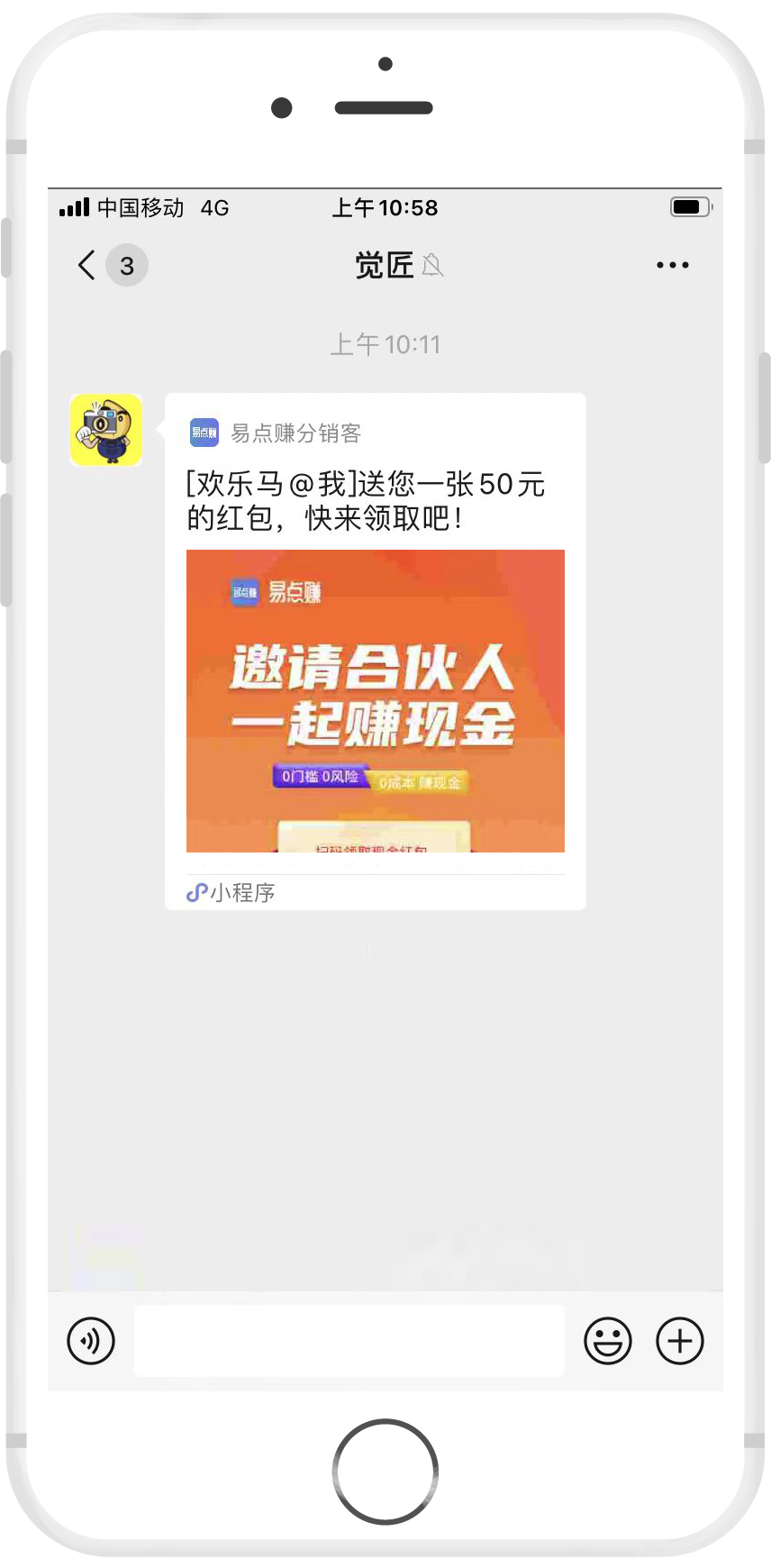Viewport: 771px width, 1568px height.
Task: Go back to the chat list
Action: 87,266
